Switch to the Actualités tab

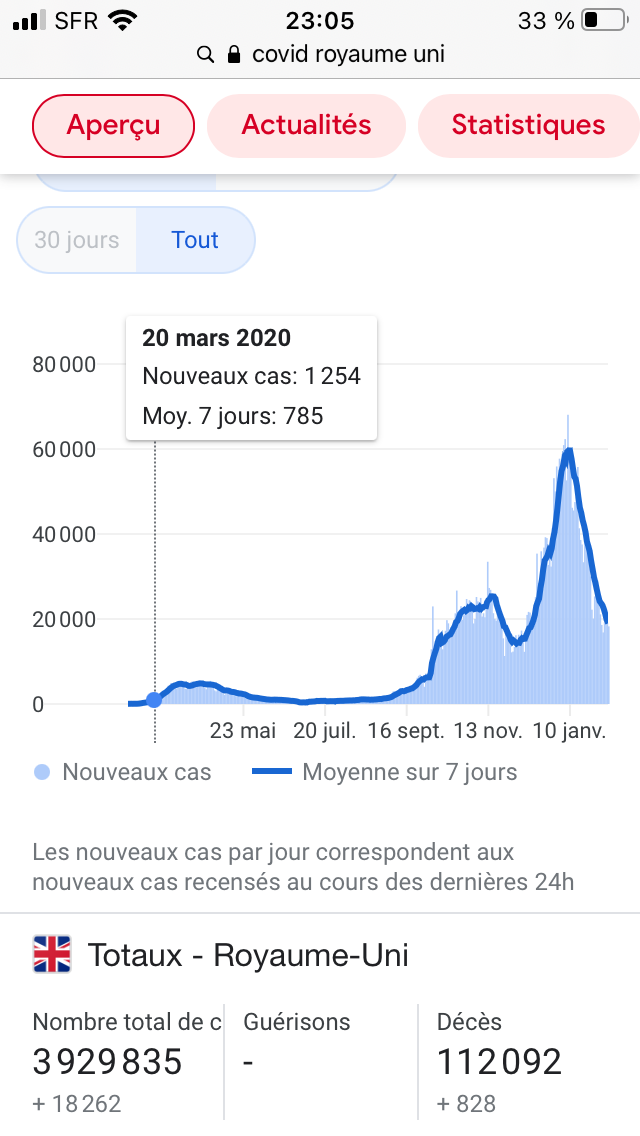coord(306,125)
